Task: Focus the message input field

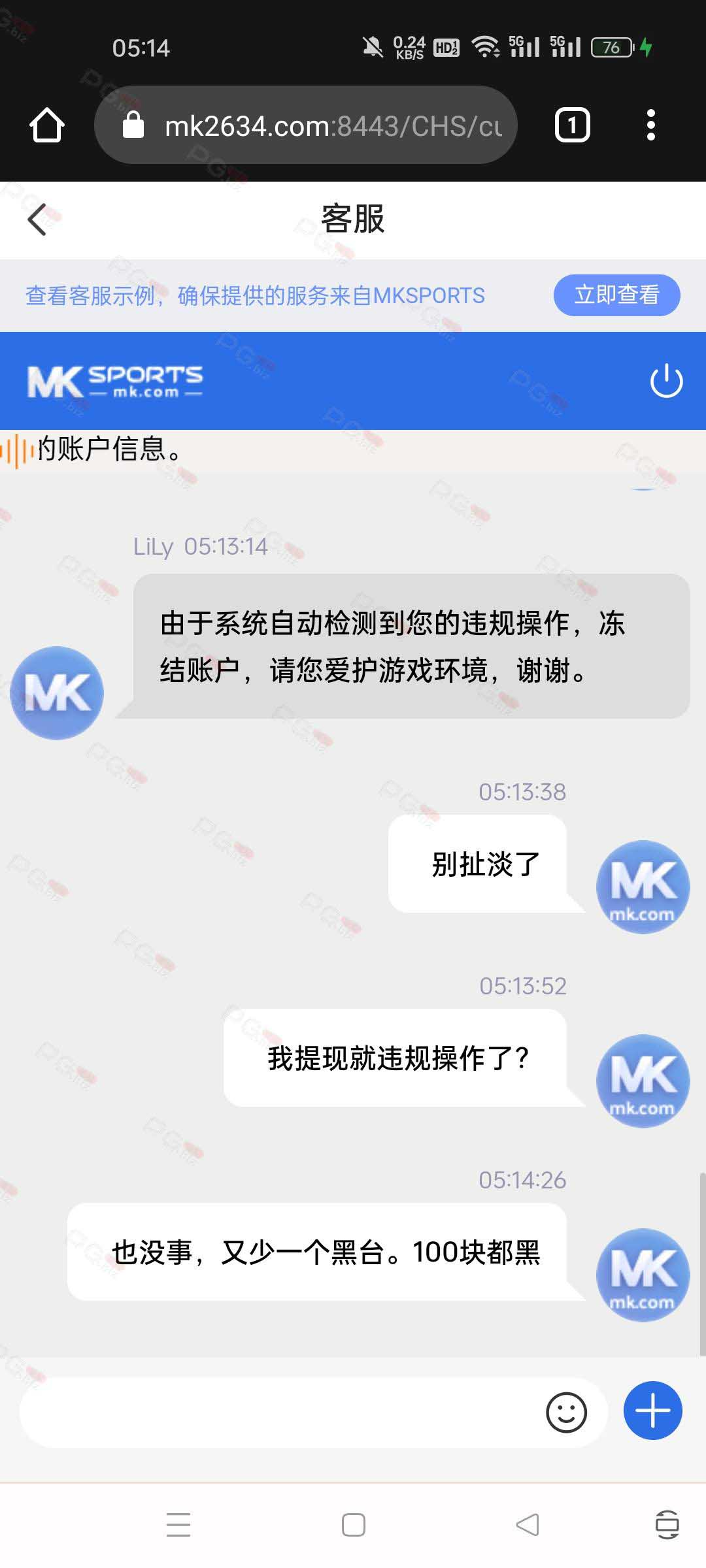Action: [x=281, y=1413]
